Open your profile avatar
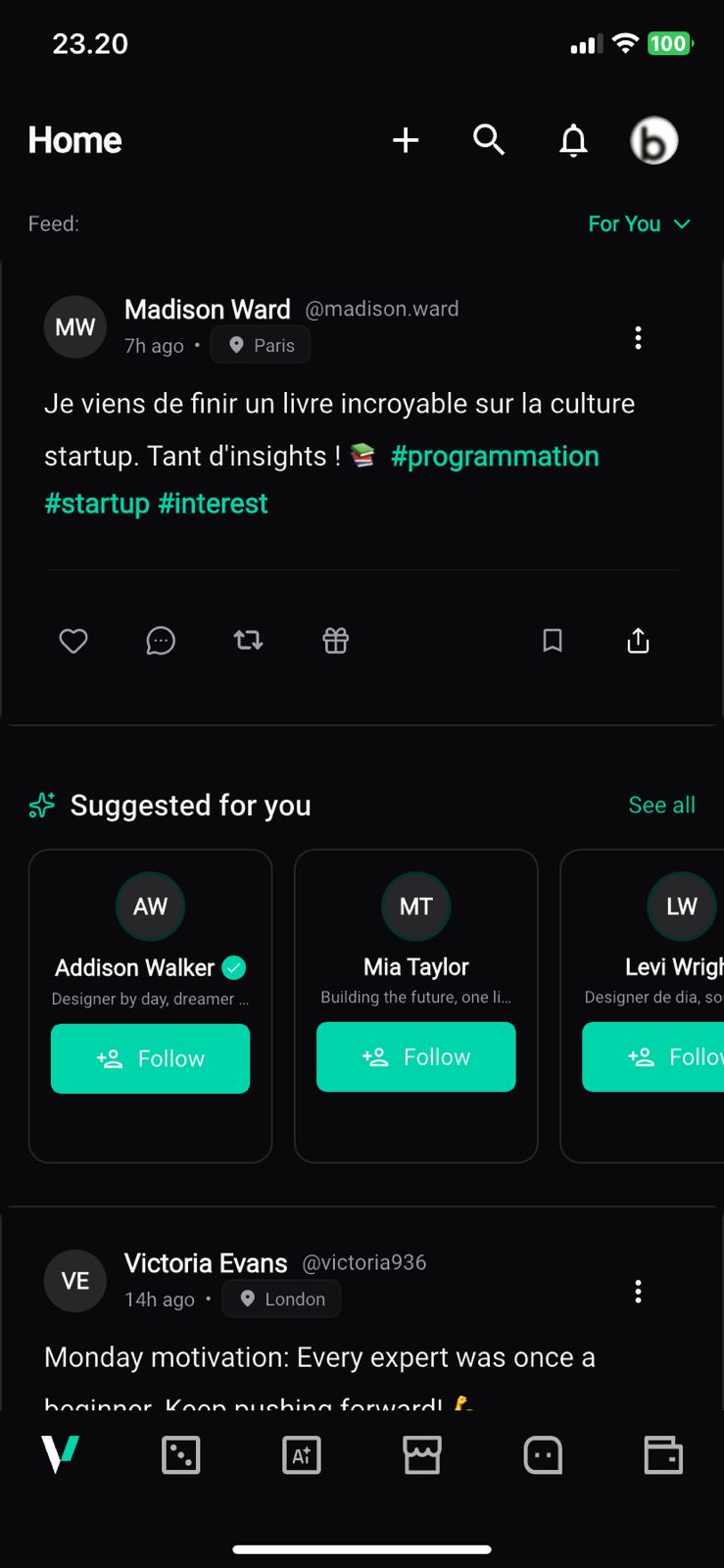724x1568 pixels. click(653, 141)
